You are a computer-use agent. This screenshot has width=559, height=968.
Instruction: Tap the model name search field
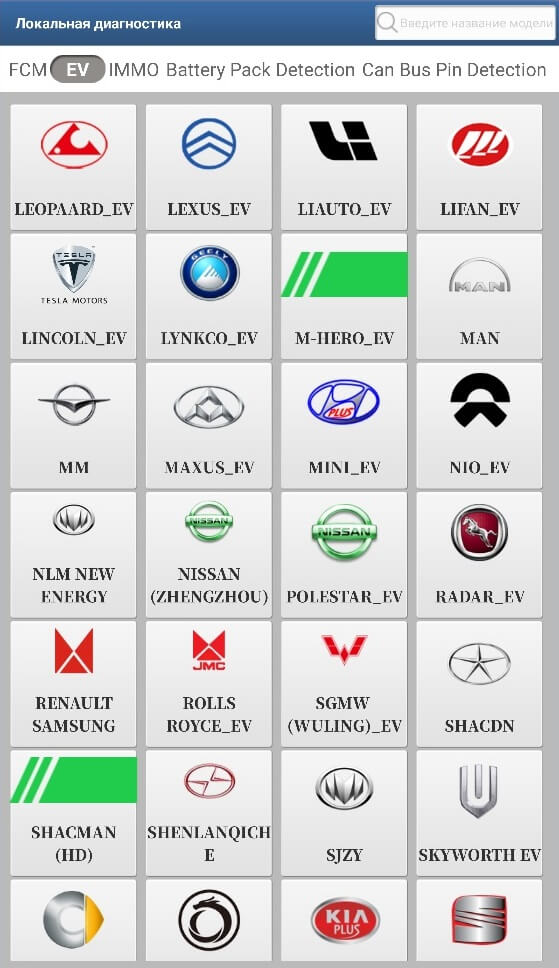coord(465,23)
